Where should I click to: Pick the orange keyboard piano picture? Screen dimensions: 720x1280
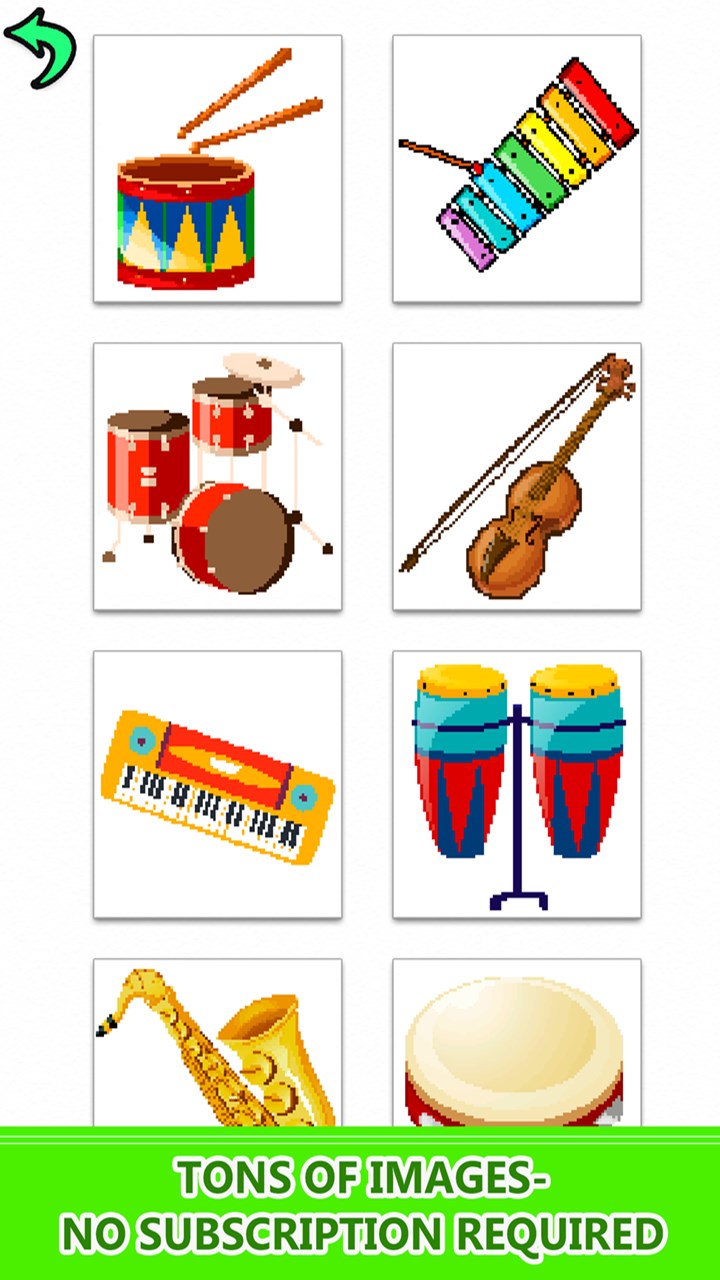pyautogui.click(x=217, y=784)
